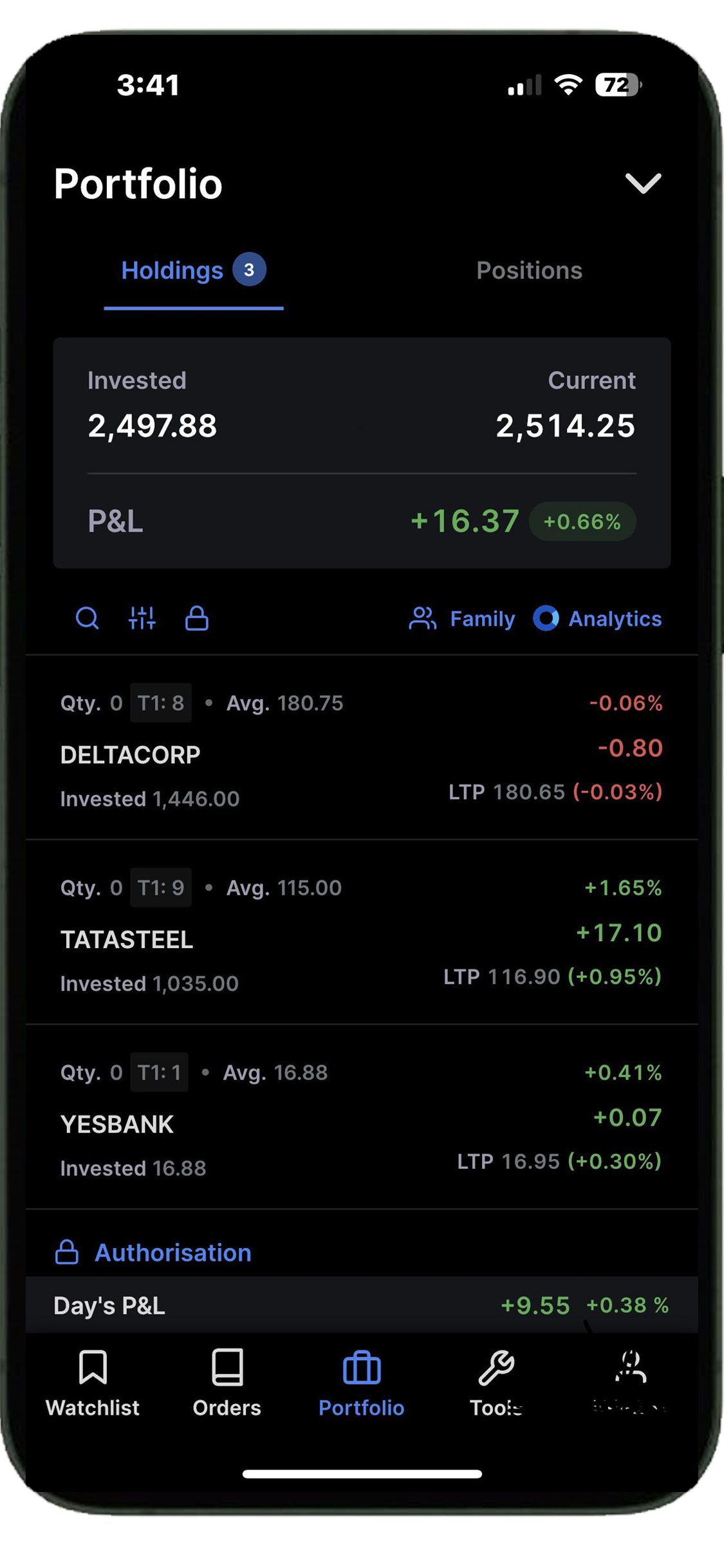Switch to the Positions tab
Screen dimensions: 724x1568
[529, 270]
